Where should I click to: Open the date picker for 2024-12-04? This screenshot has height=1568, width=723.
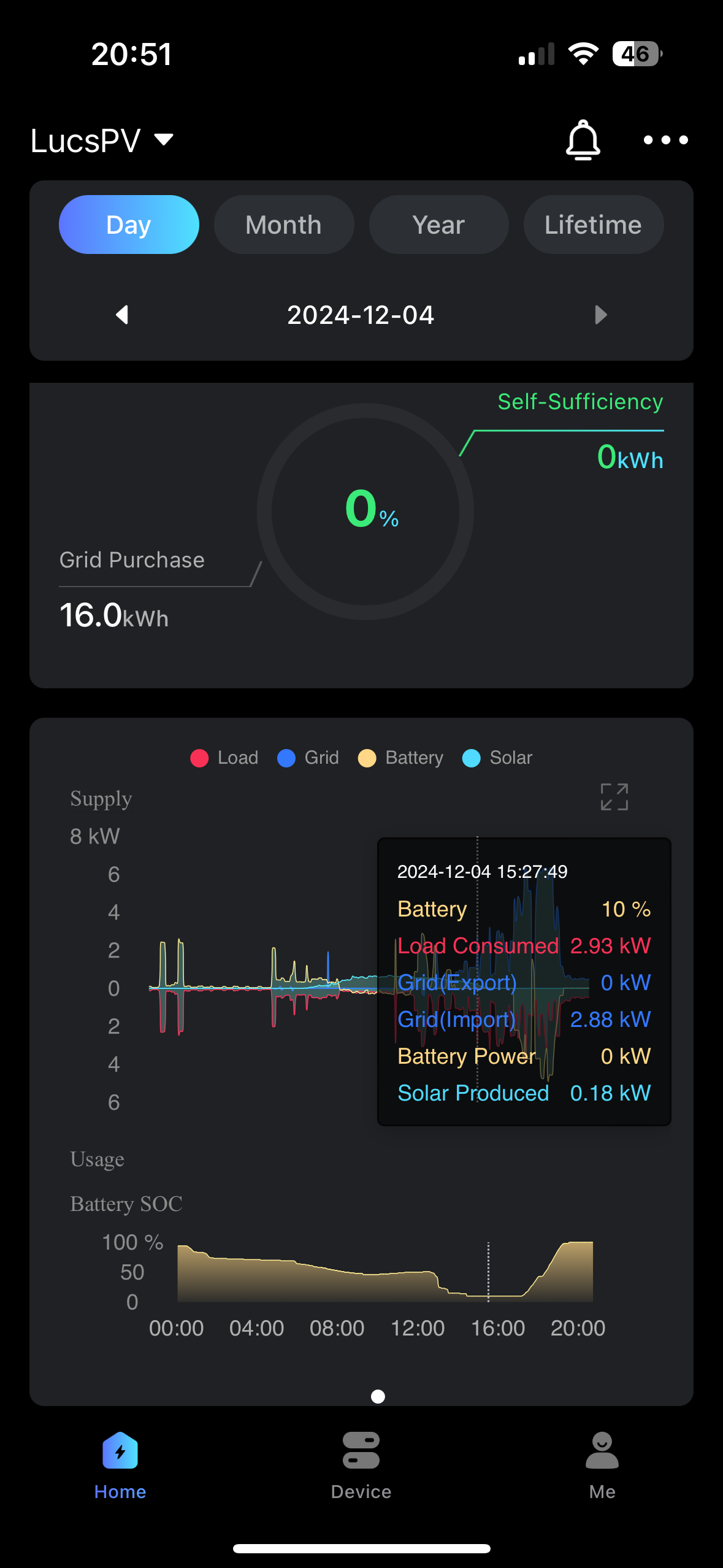[361, 315]
